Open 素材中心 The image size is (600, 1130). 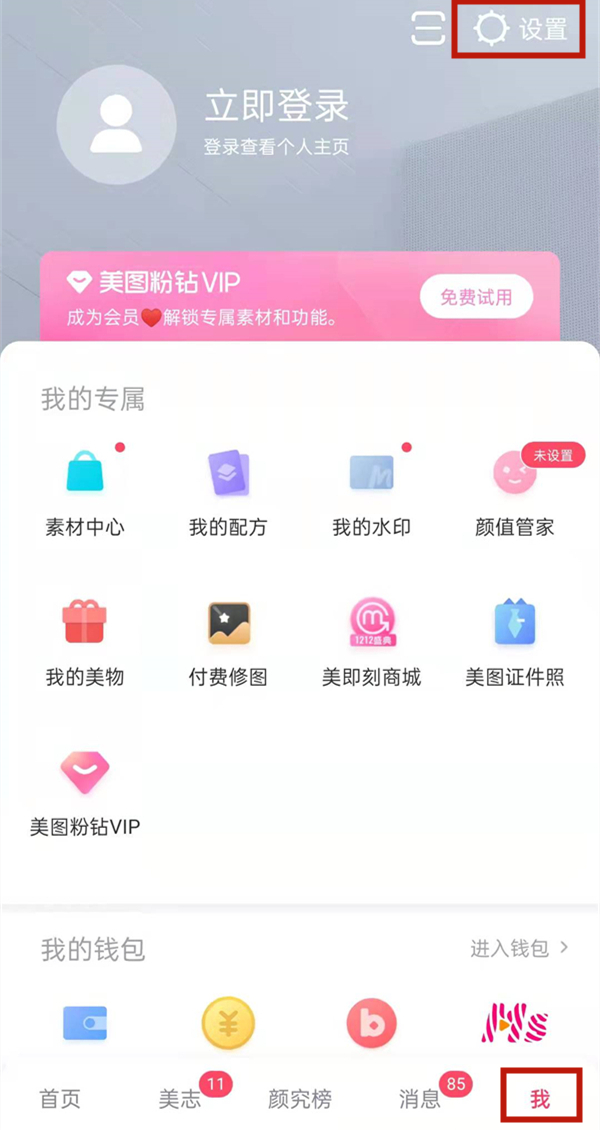coord(85,488)
